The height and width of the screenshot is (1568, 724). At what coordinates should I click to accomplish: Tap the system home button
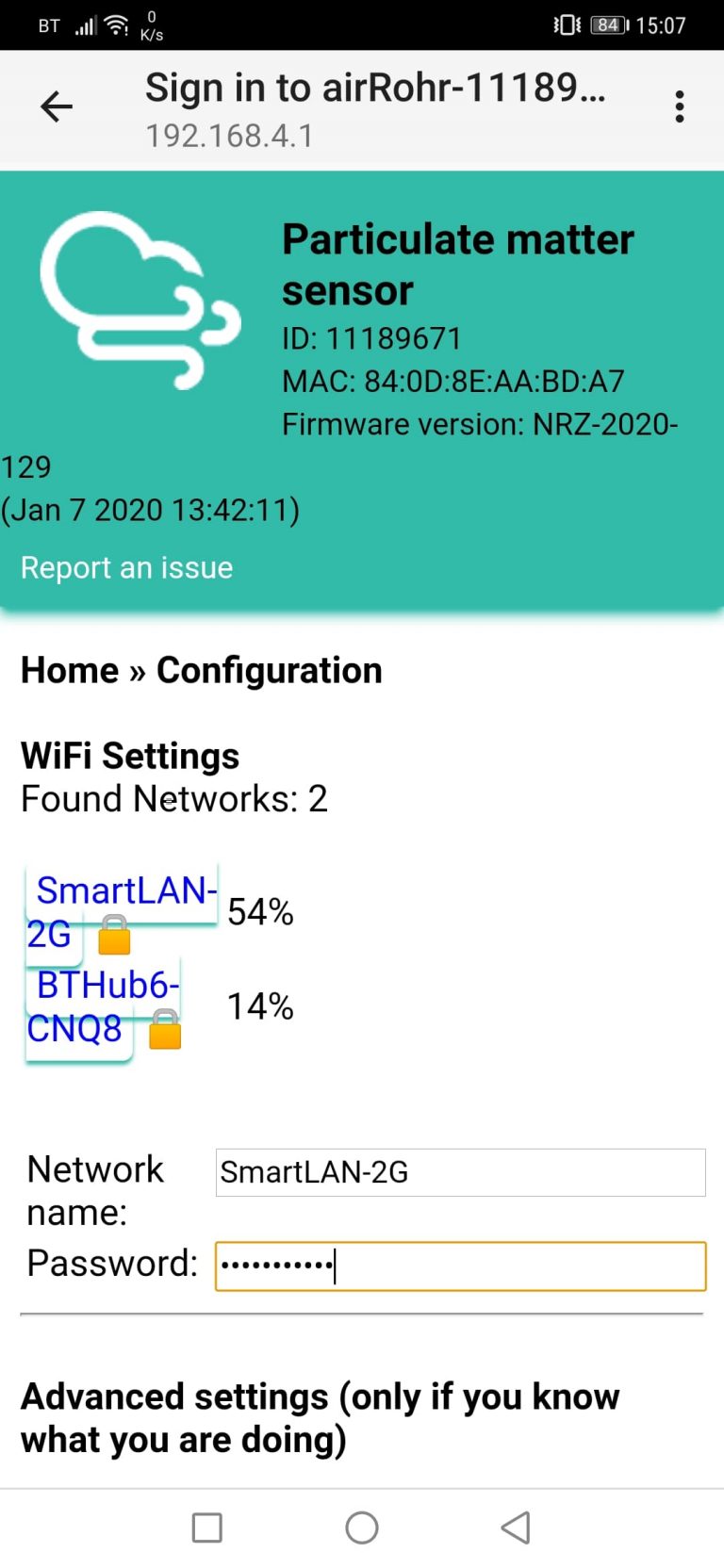(362, 1527)
